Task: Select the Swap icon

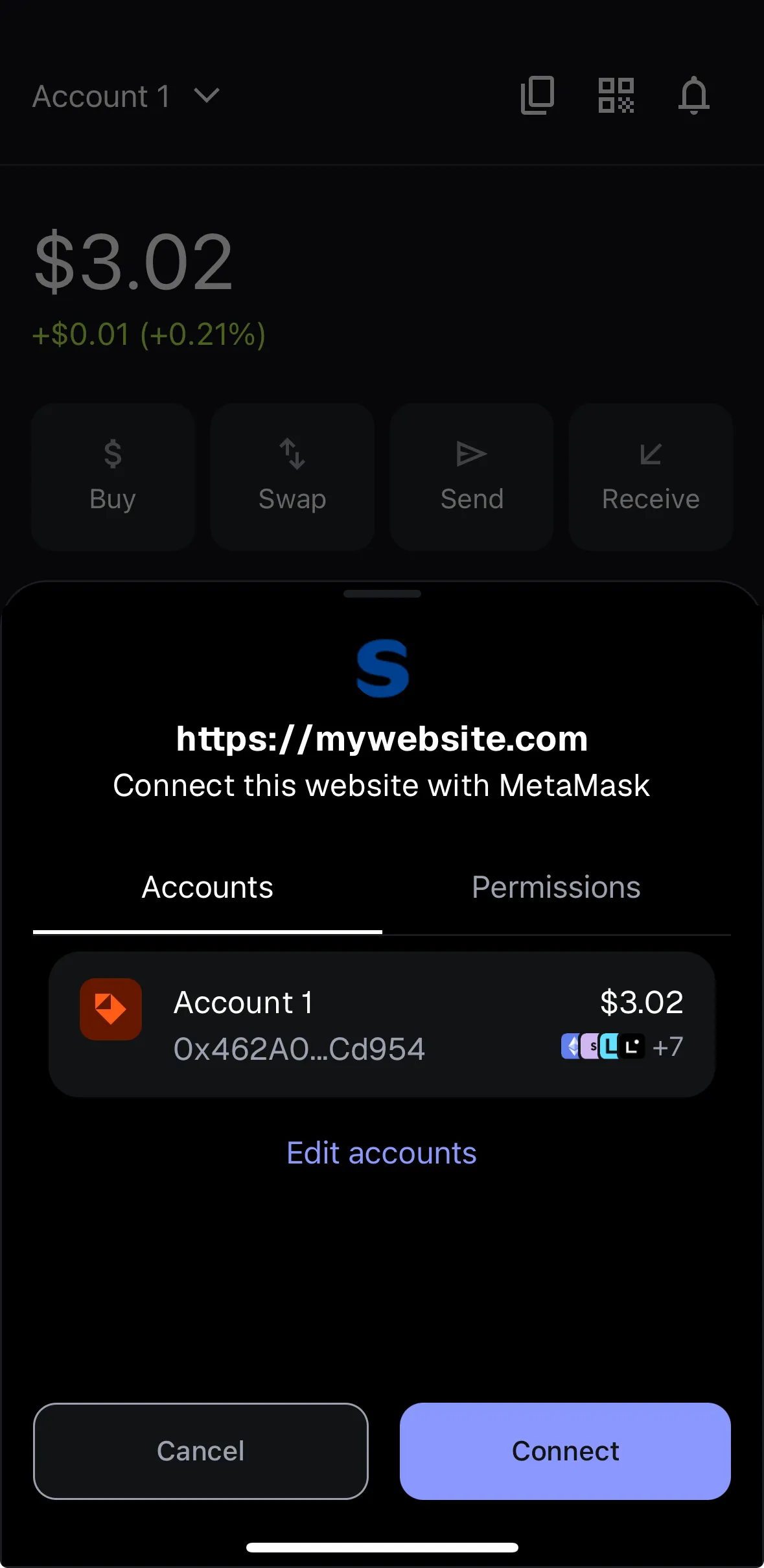Action: click(292, 476)
